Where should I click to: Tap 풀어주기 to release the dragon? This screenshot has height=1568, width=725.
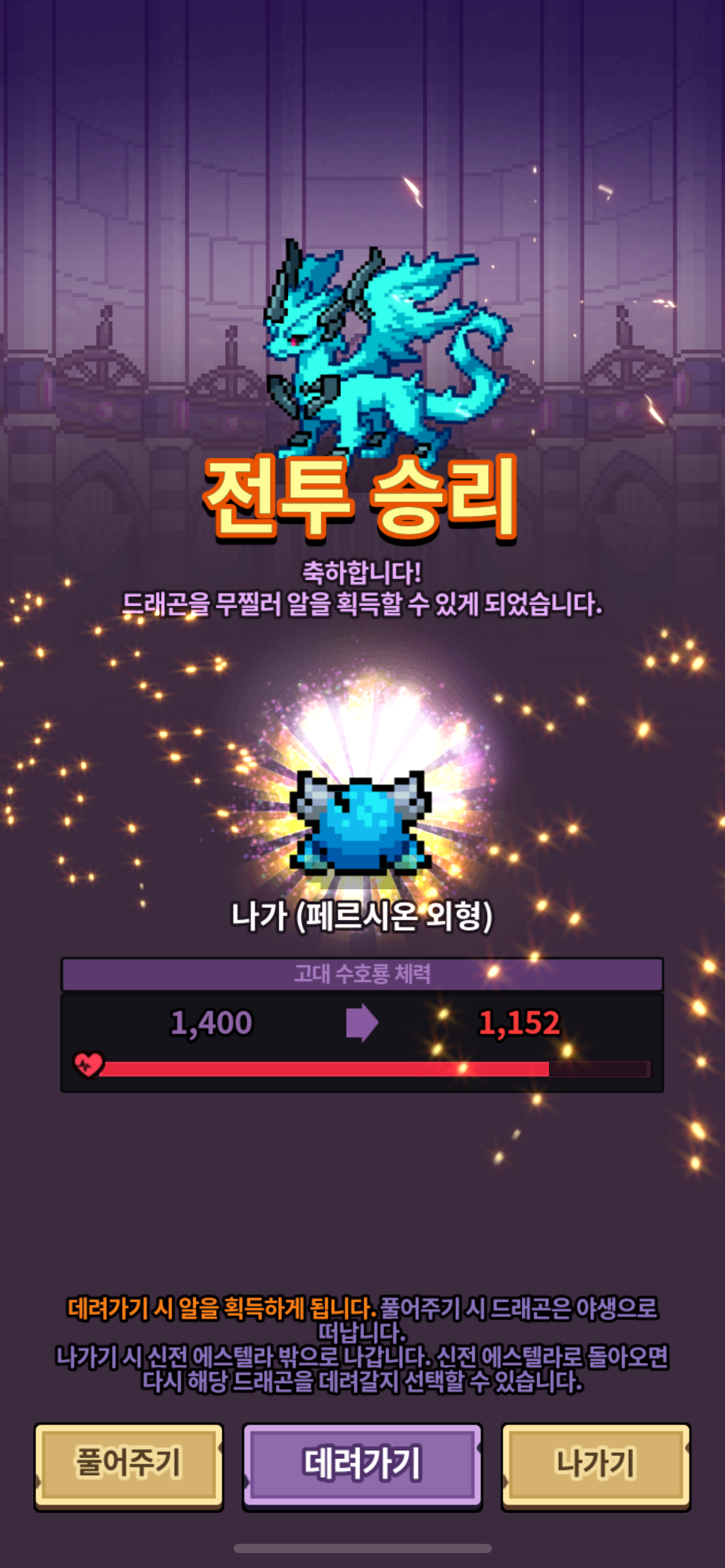coord(129,1466)
